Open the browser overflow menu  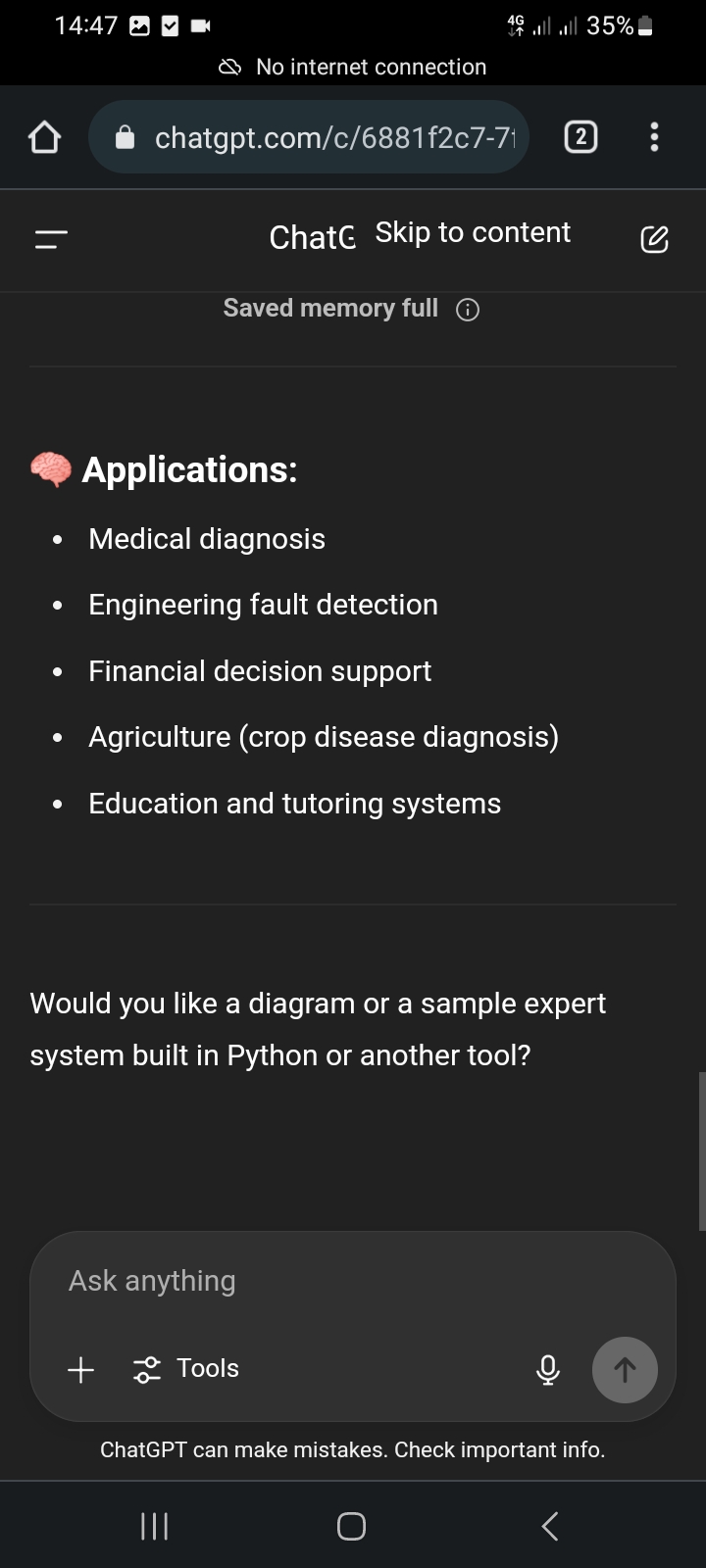pos(654,137)
